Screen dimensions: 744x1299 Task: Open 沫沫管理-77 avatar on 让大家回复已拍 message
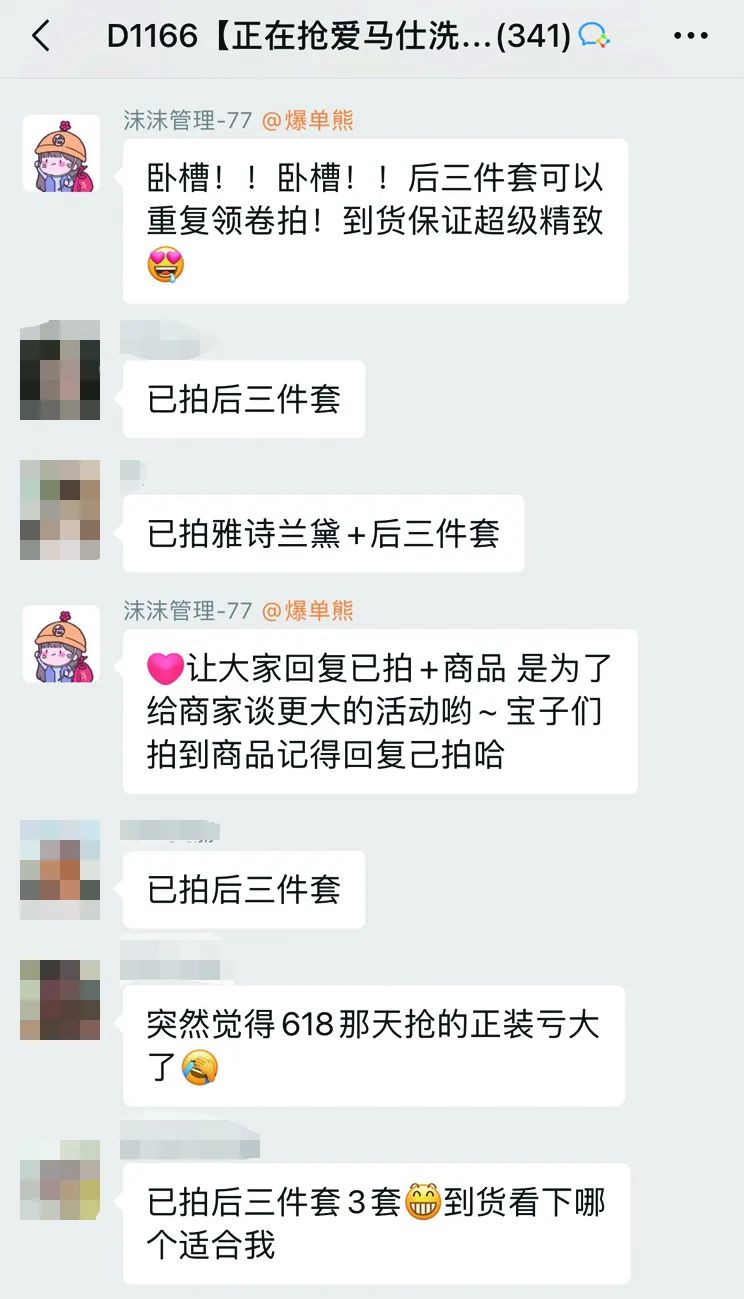61,643
